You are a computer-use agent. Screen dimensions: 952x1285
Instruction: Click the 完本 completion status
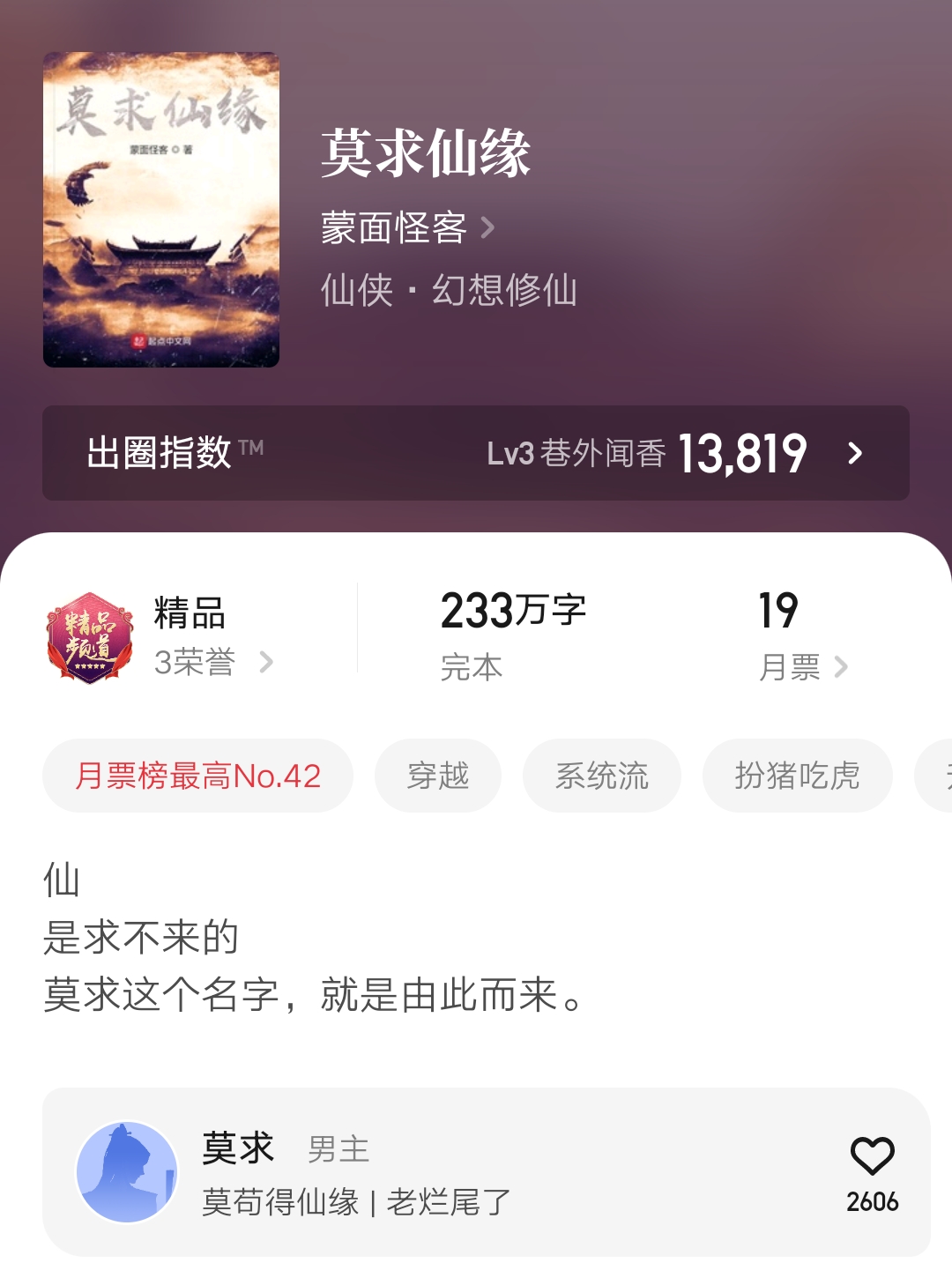[472, 668]
